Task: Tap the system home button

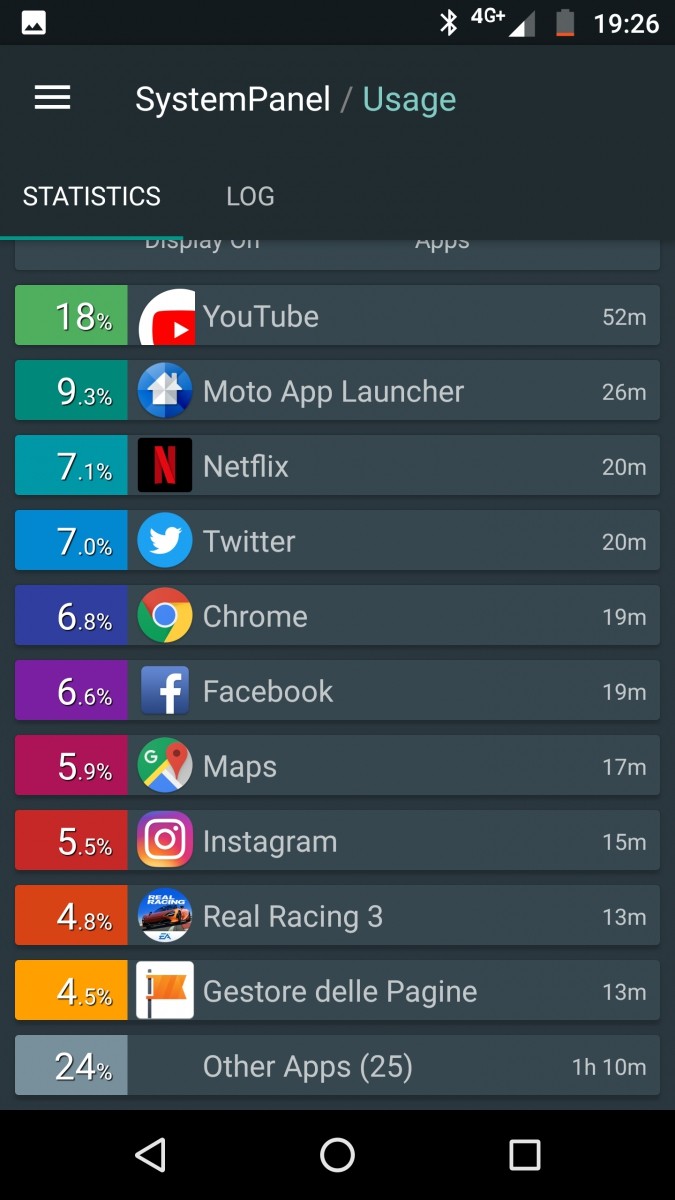Action: click(337, 1155)
